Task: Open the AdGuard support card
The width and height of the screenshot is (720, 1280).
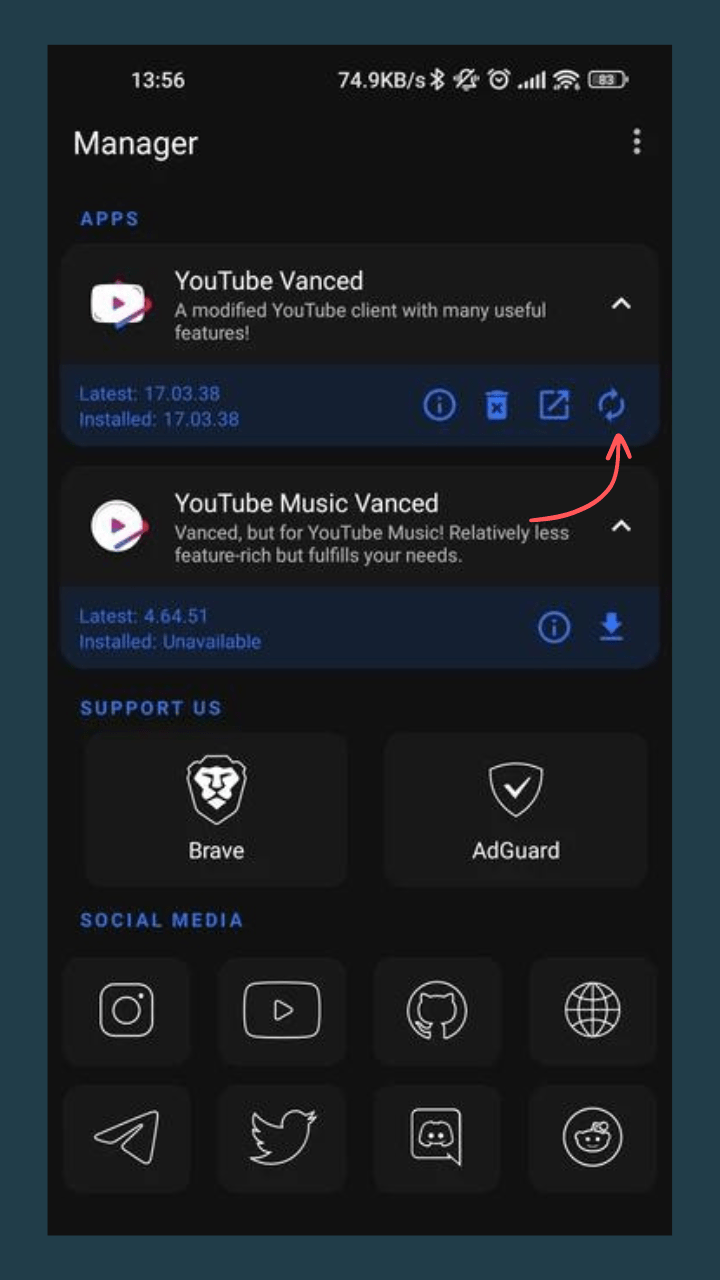Action: tap(516, 809)
